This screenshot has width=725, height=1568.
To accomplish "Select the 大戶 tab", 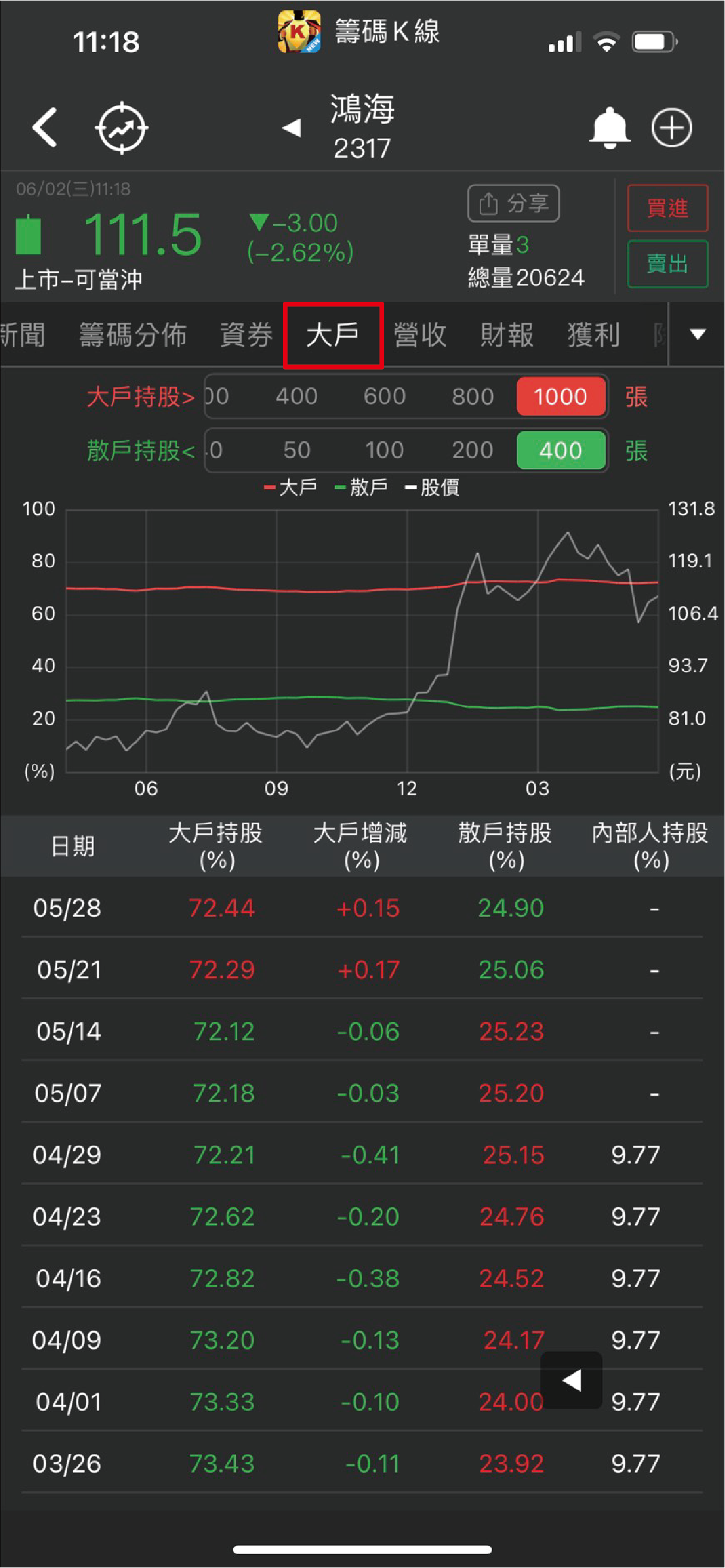I will 333,335.
